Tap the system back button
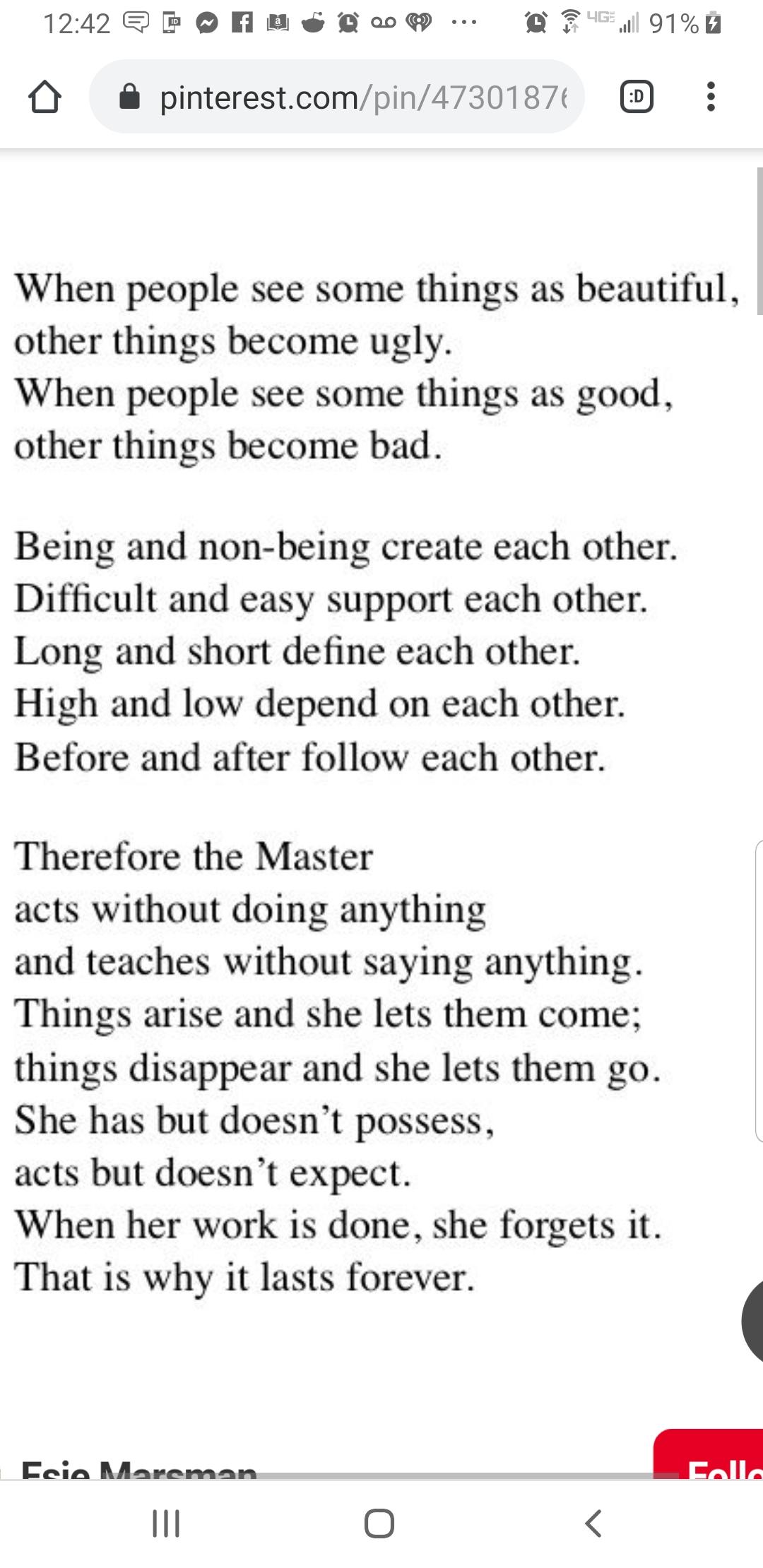 (593, 1523)
